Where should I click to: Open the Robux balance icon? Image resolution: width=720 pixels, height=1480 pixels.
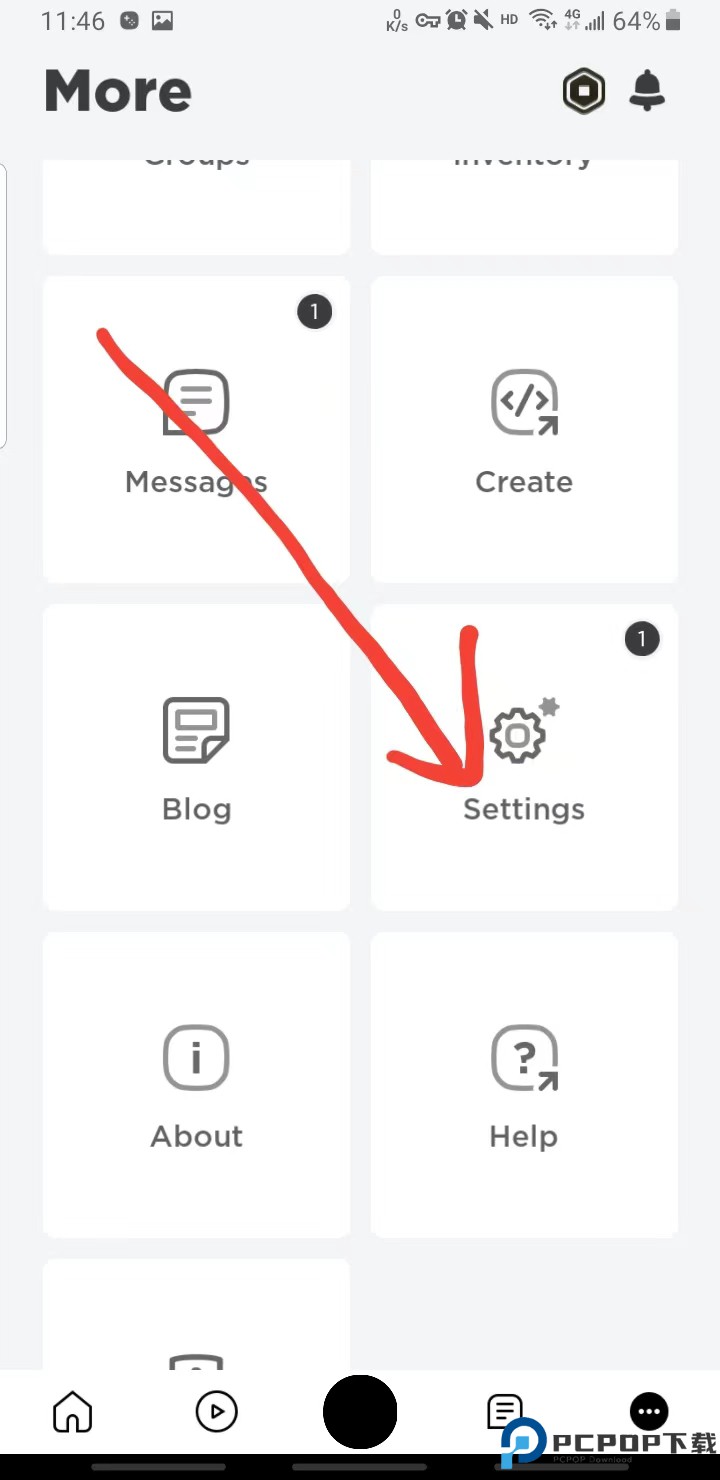point(584,92)
